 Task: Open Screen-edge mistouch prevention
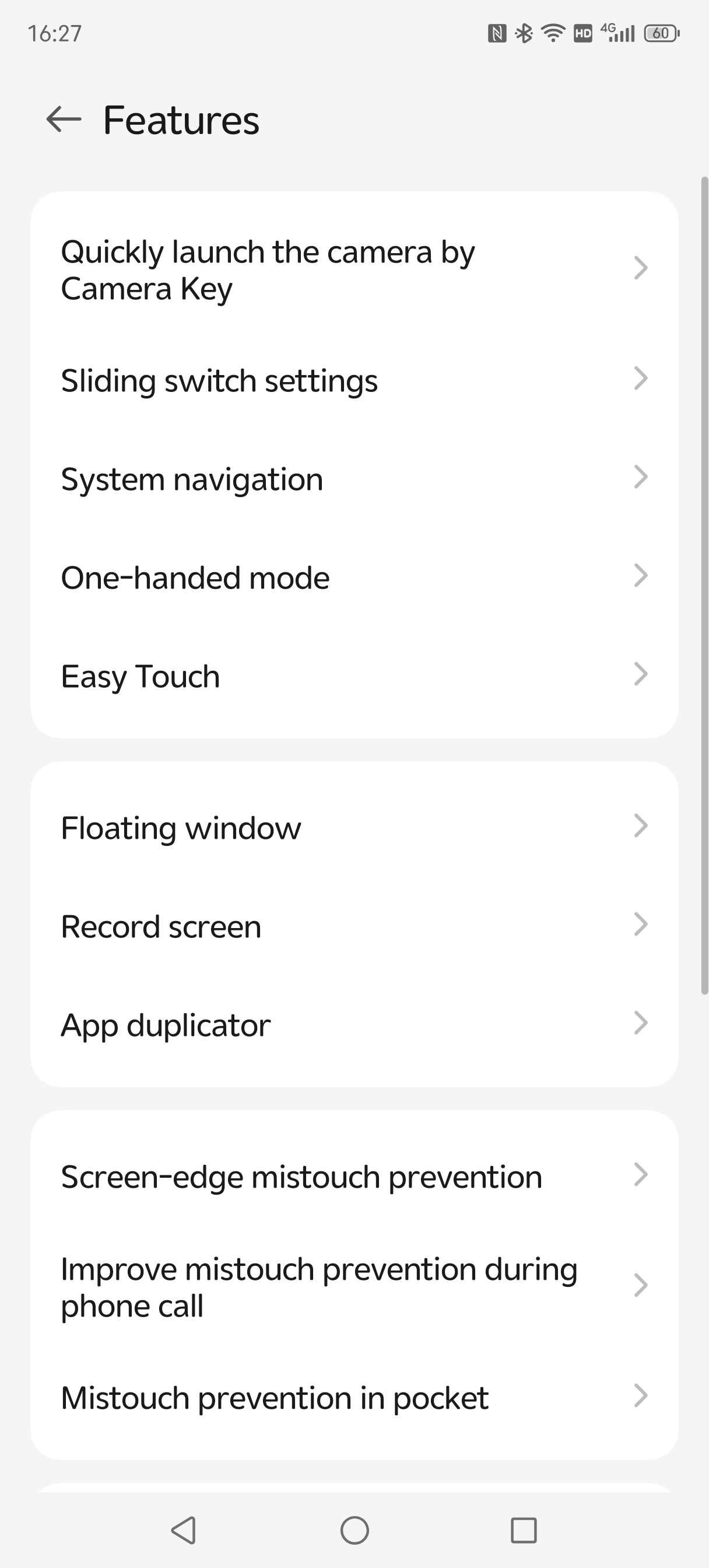[353, 1177]
